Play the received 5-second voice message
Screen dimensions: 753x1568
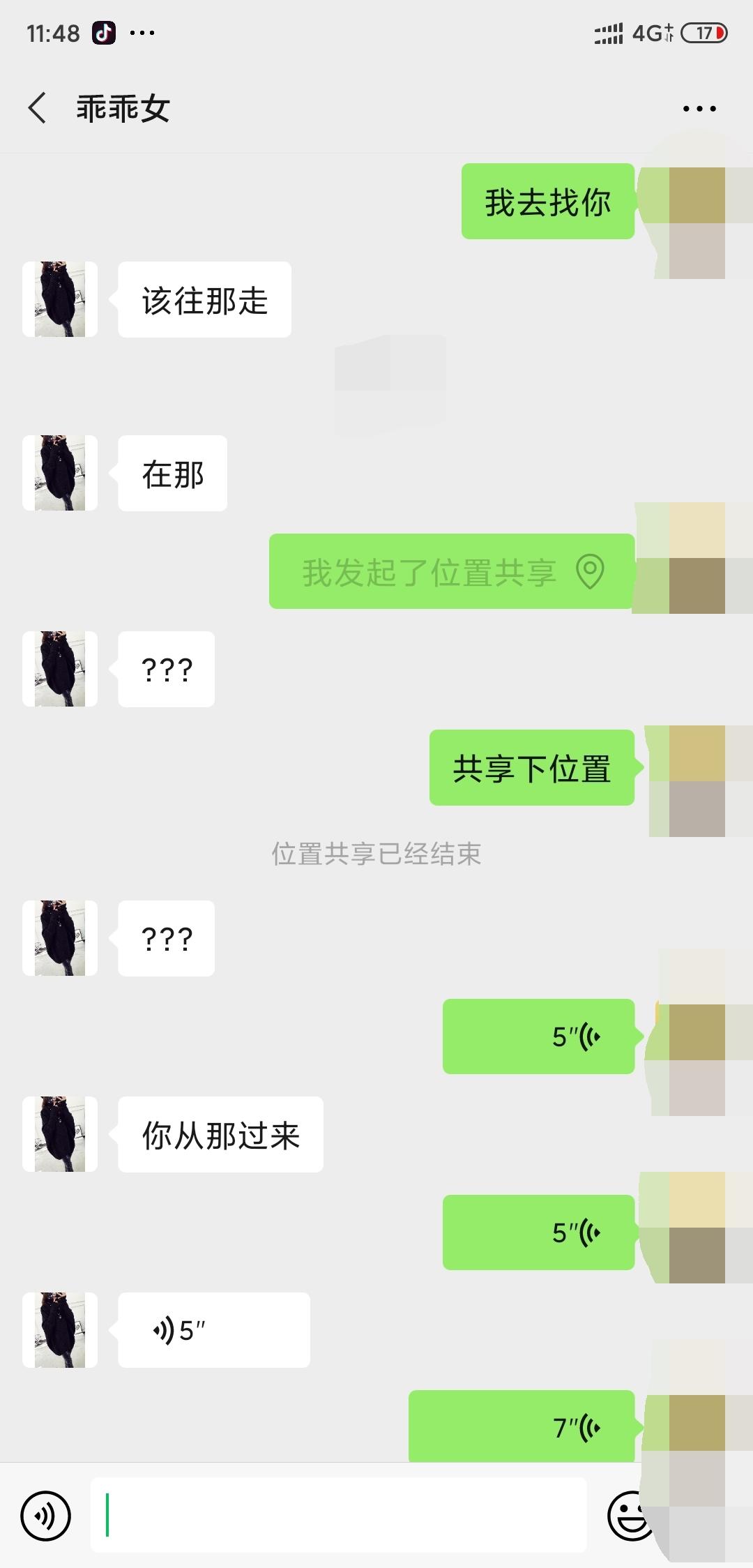point(214,1330)
